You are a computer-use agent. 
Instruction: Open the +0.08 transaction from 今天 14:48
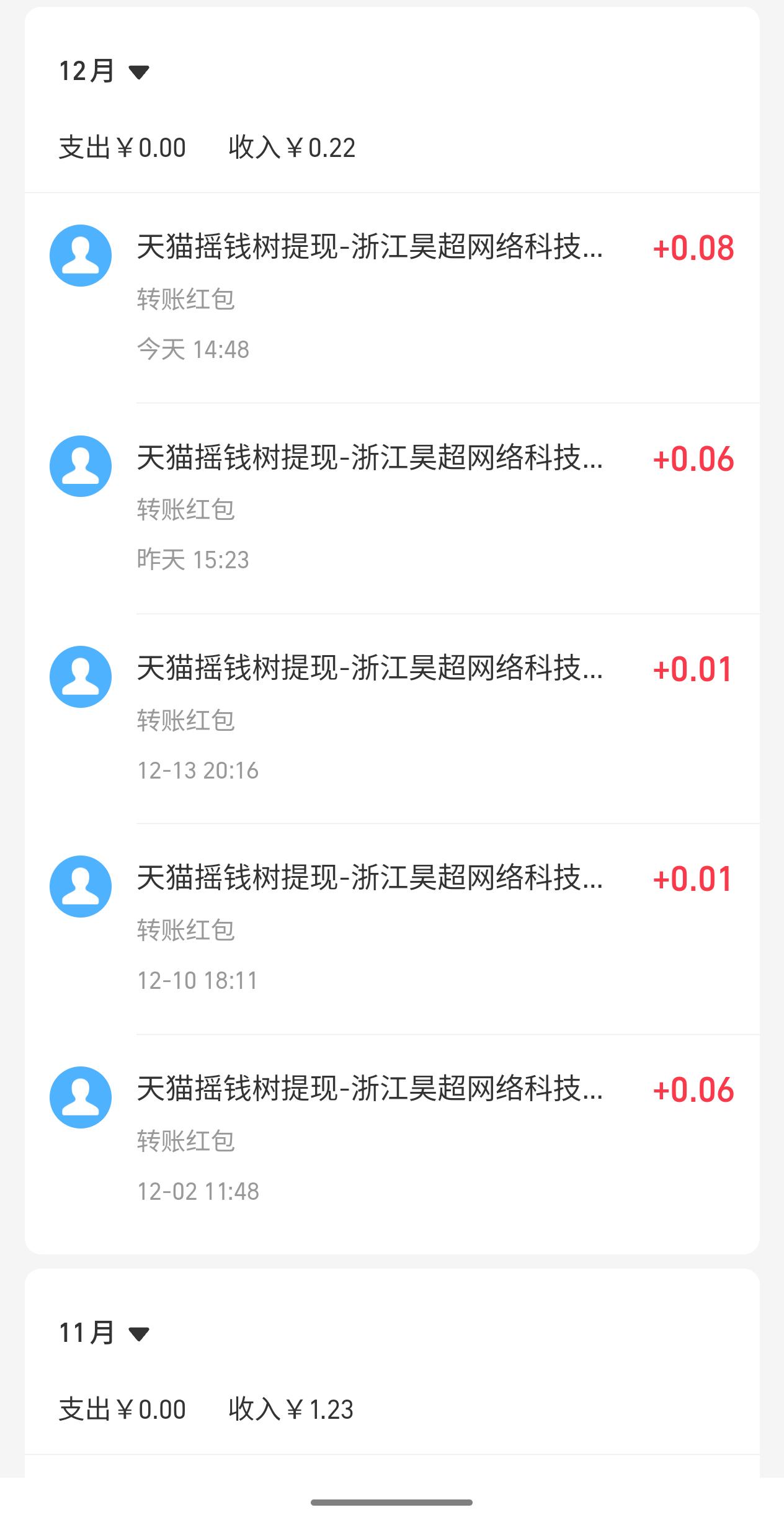point(392,298)
